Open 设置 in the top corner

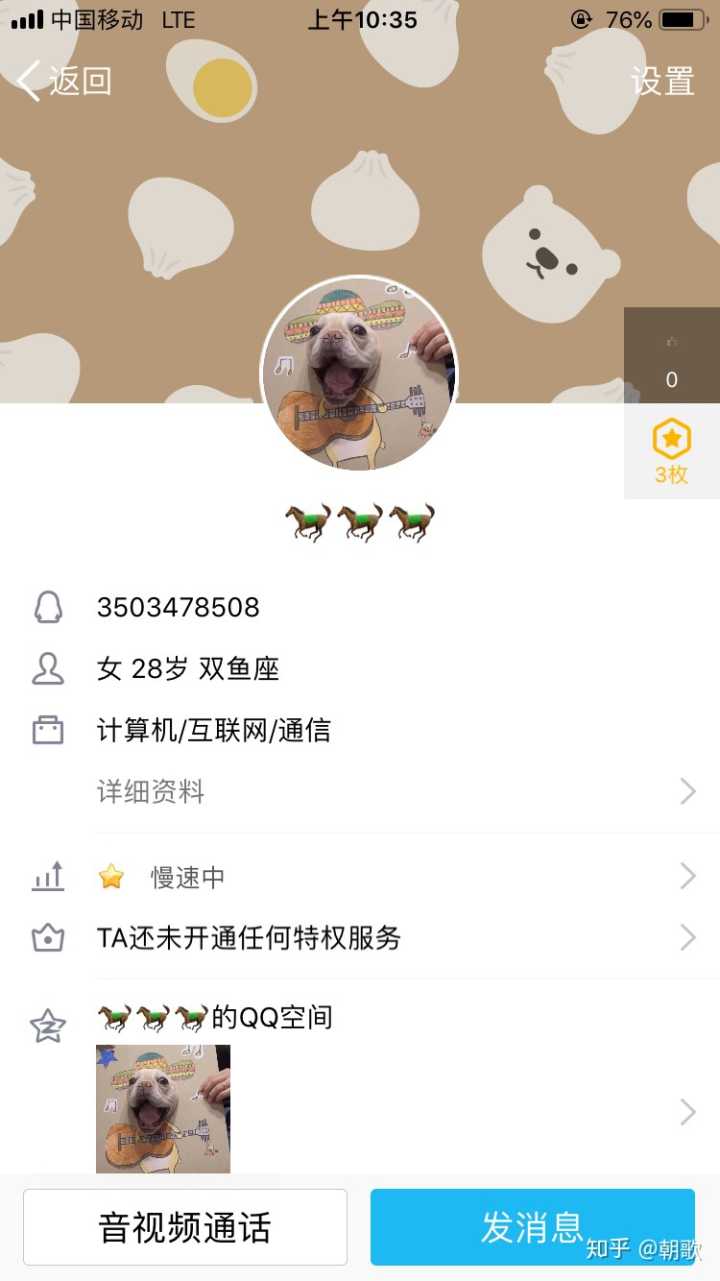(x=662, y=81)
